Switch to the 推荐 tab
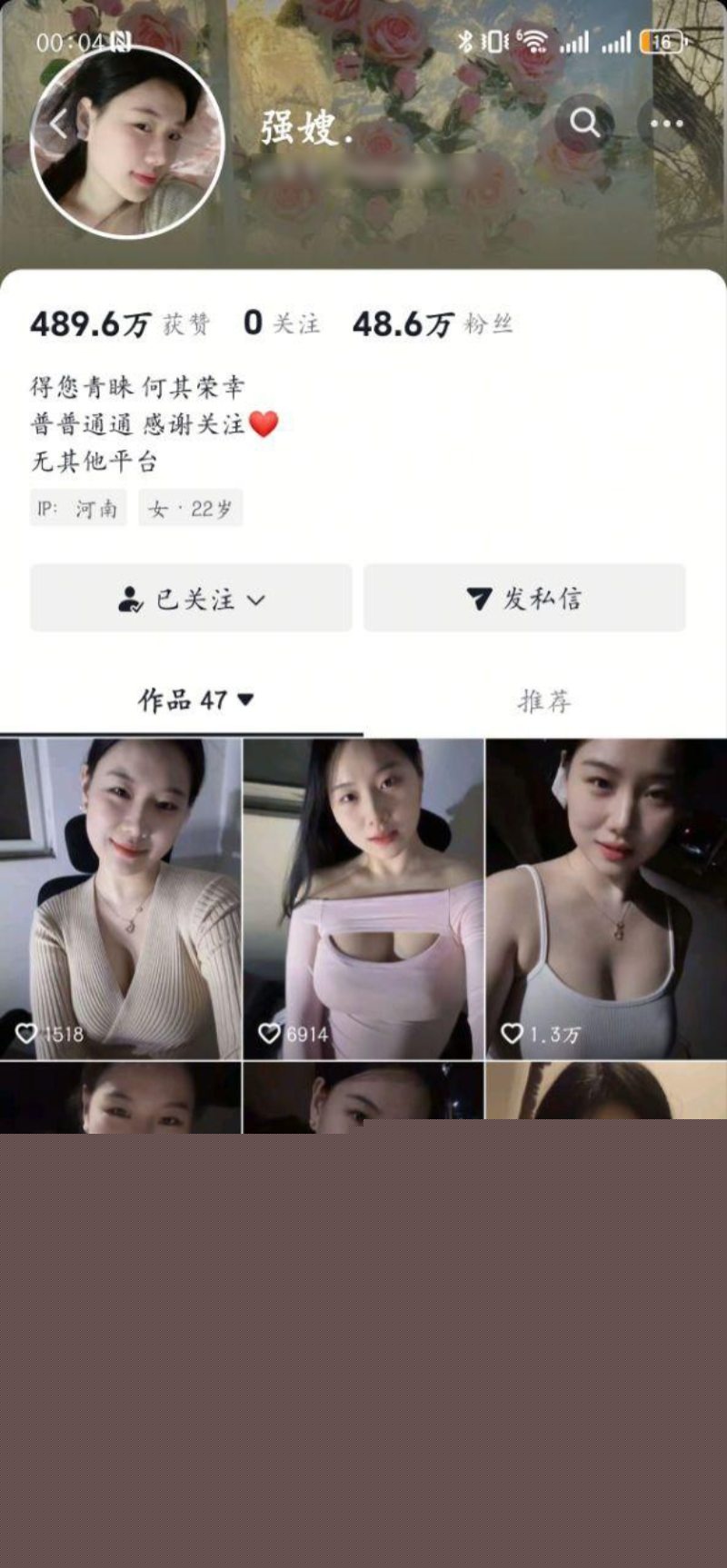727x1568 pixels. [x=543, y=700]
